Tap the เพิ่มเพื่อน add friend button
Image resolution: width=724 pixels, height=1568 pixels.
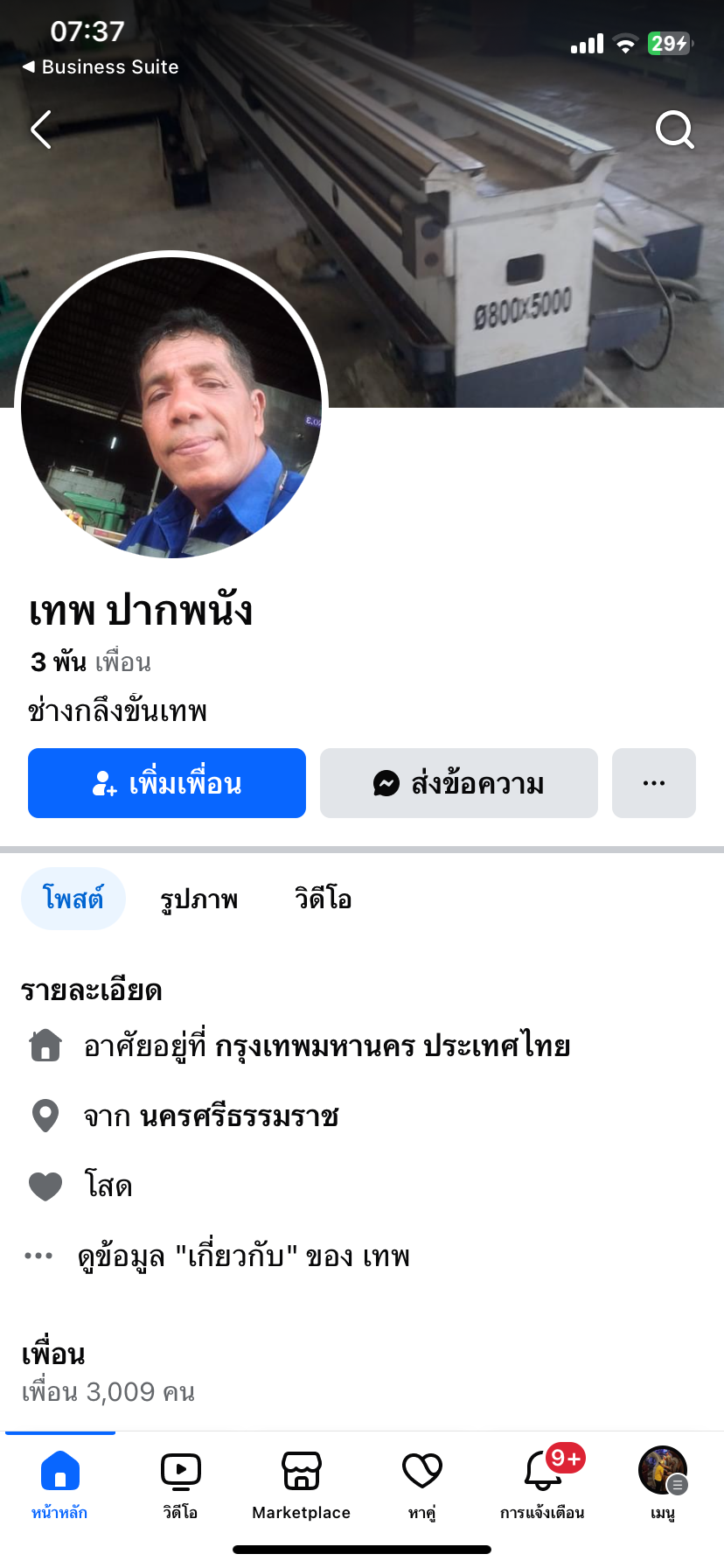[167, 783]
